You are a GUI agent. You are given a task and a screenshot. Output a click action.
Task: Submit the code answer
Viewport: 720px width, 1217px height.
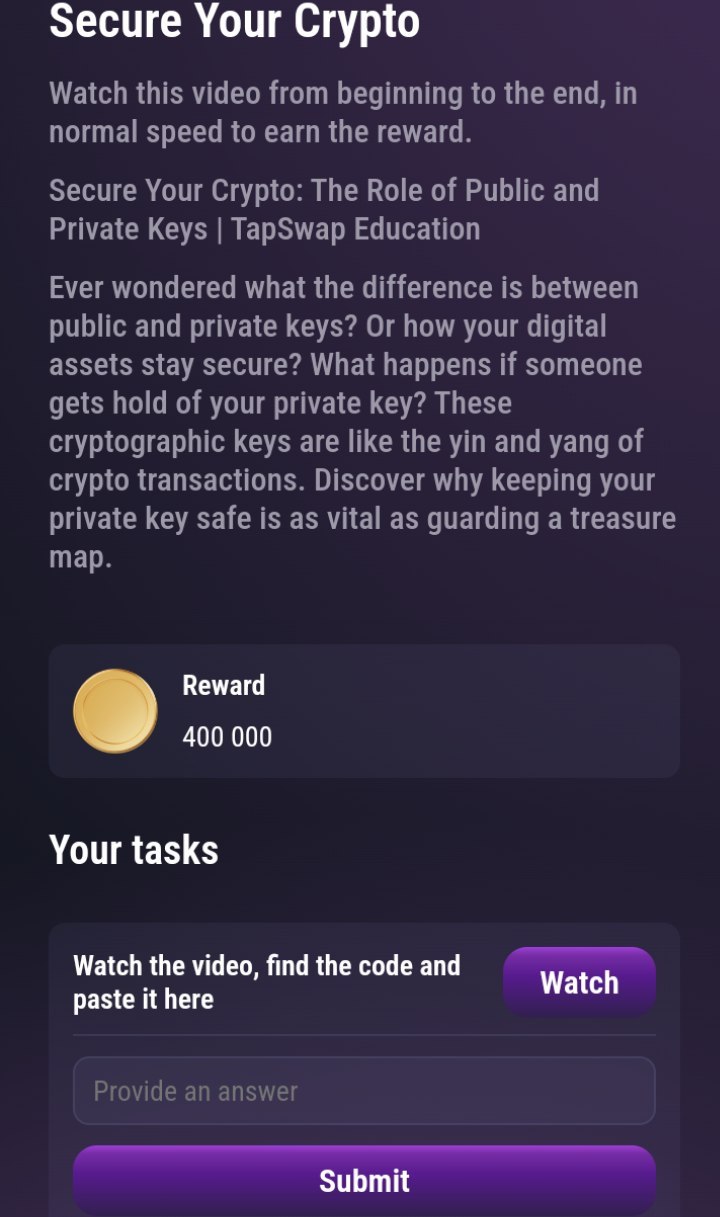click(364, 1180)
